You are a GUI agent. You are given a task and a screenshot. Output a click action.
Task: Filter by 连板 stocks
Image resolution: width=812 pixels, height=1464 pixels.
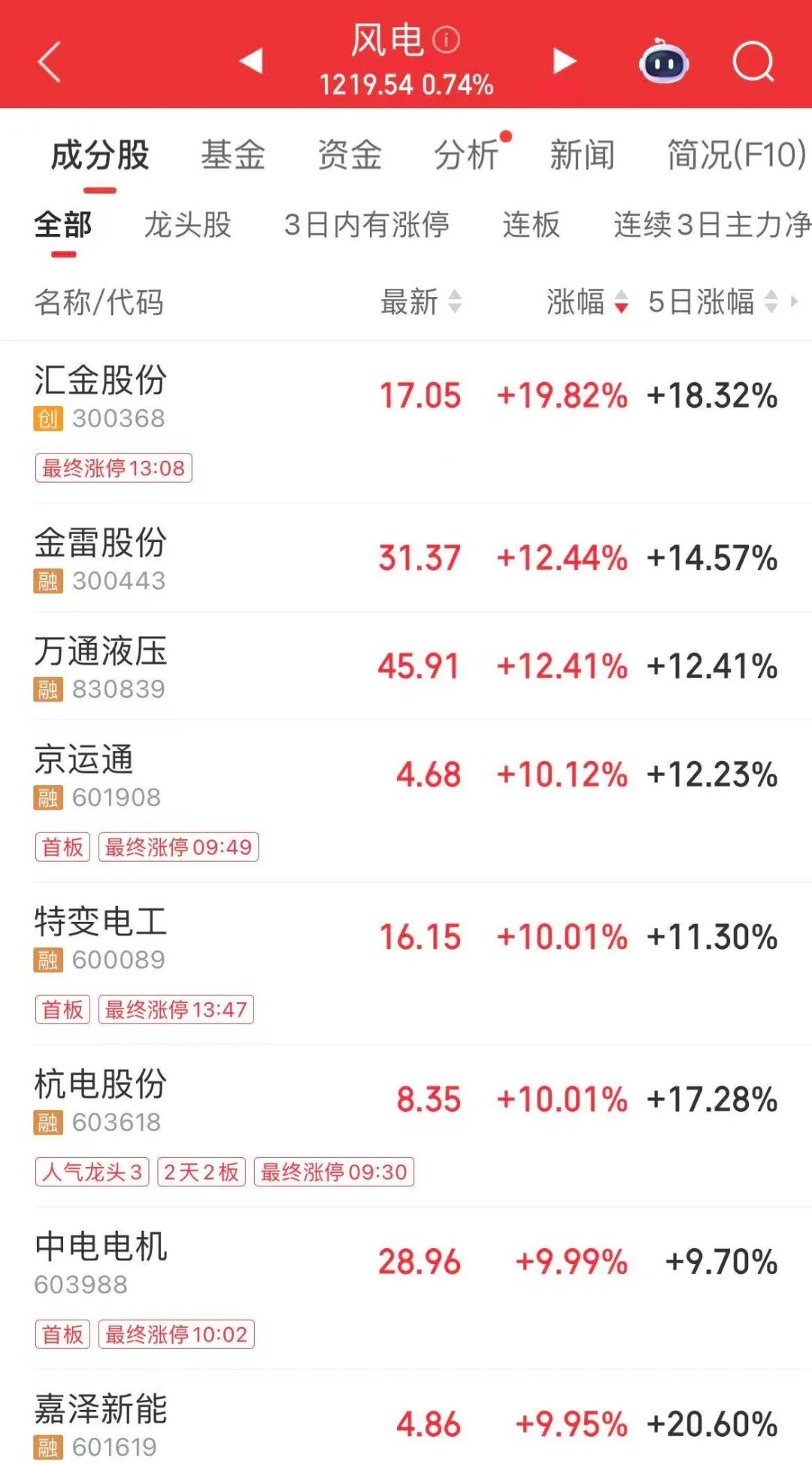[532, 224]
